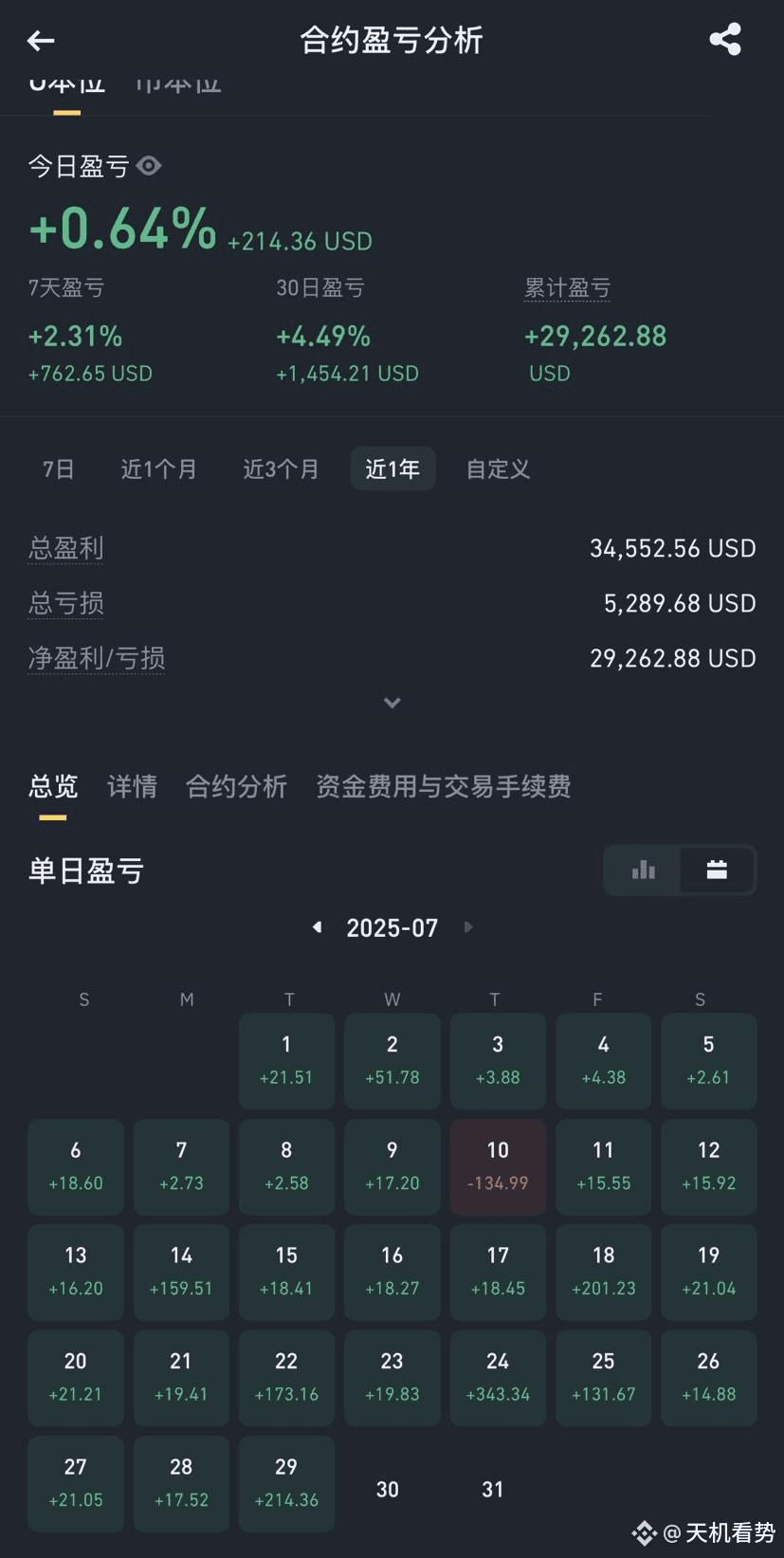Viewport: 784px width, 1558px height.
Task: Tap the 总览 overview tab
Action: click(53, 786)
